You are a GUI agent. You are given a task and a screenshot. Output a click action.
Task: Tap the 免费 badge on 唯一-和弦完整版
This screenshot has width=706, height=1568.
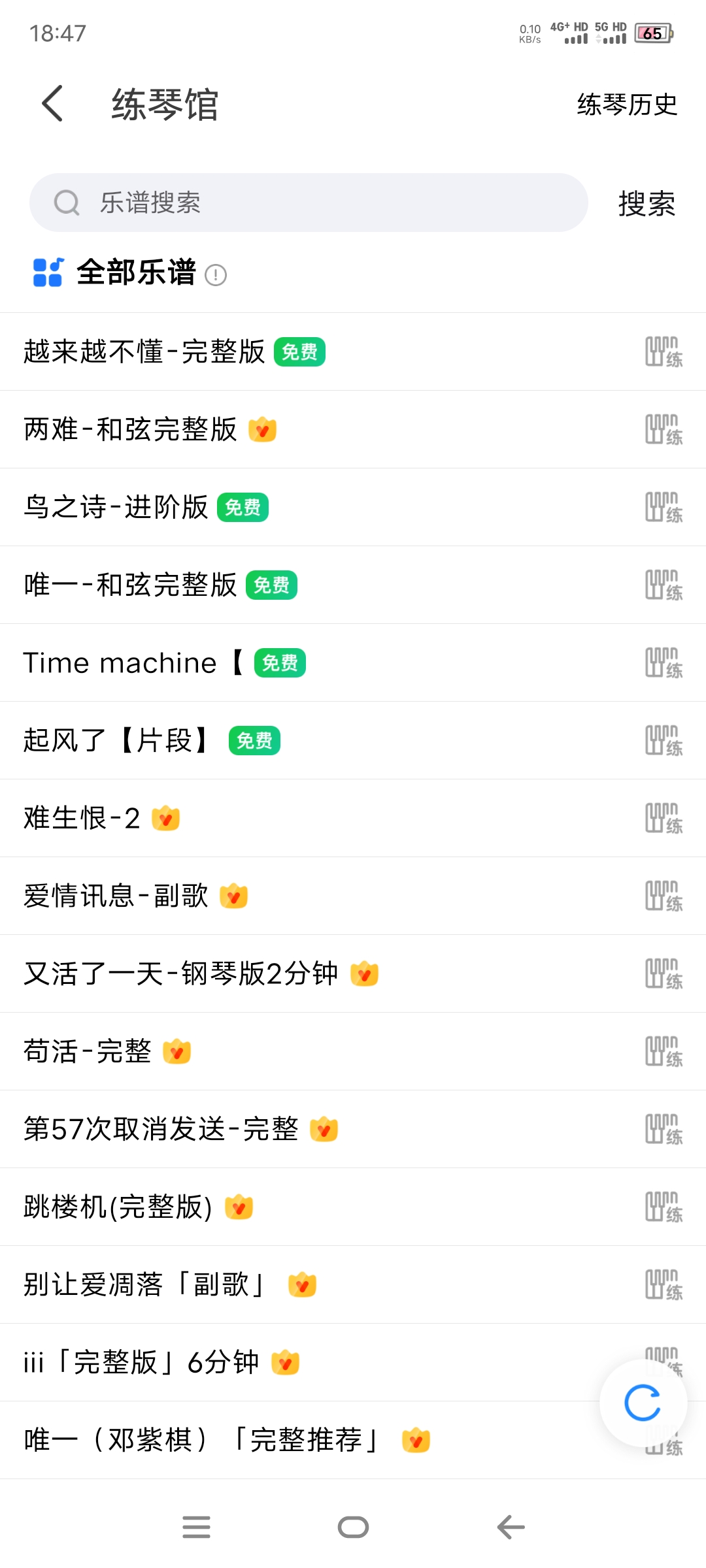coord(271,585)
